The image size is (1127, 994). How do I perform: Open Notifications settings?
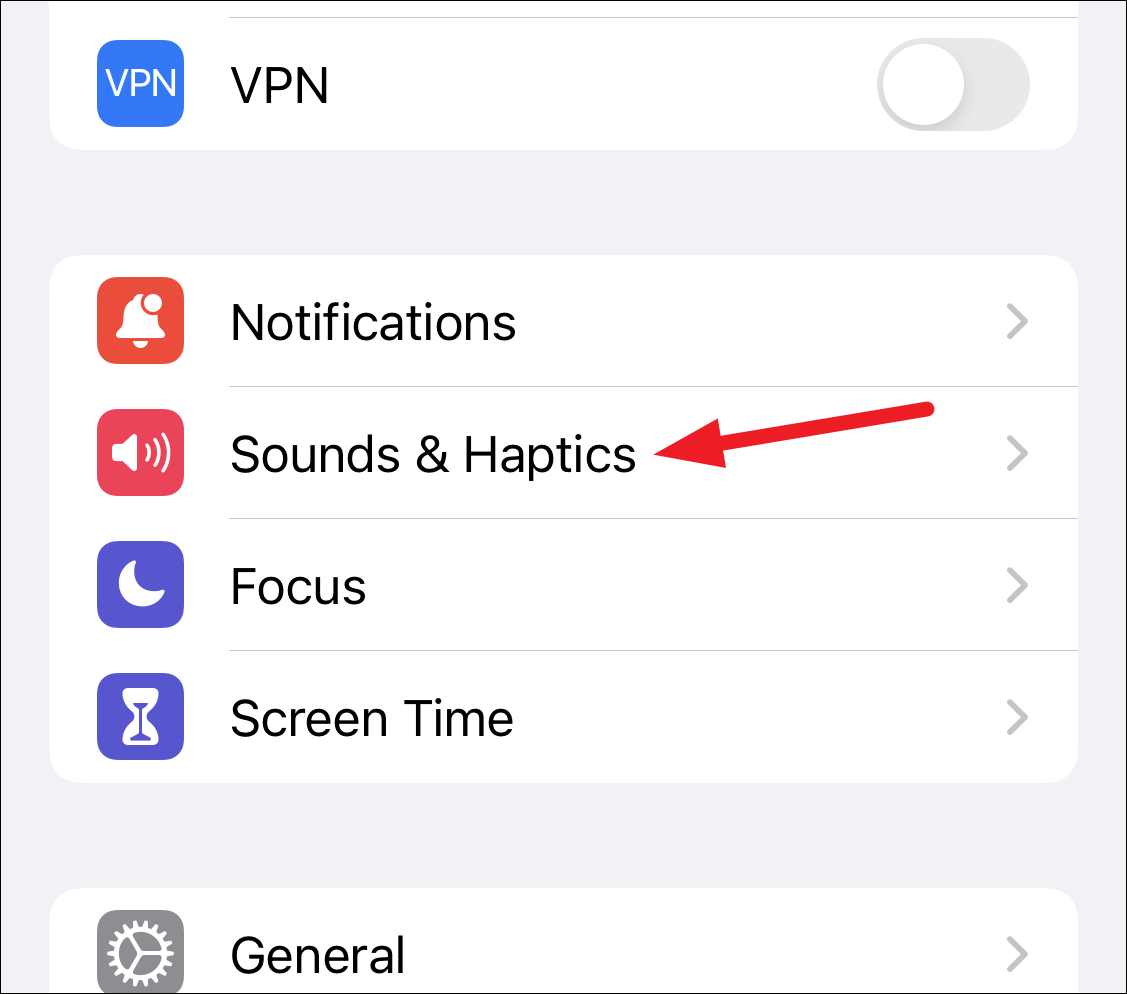(x=373, y=322)
